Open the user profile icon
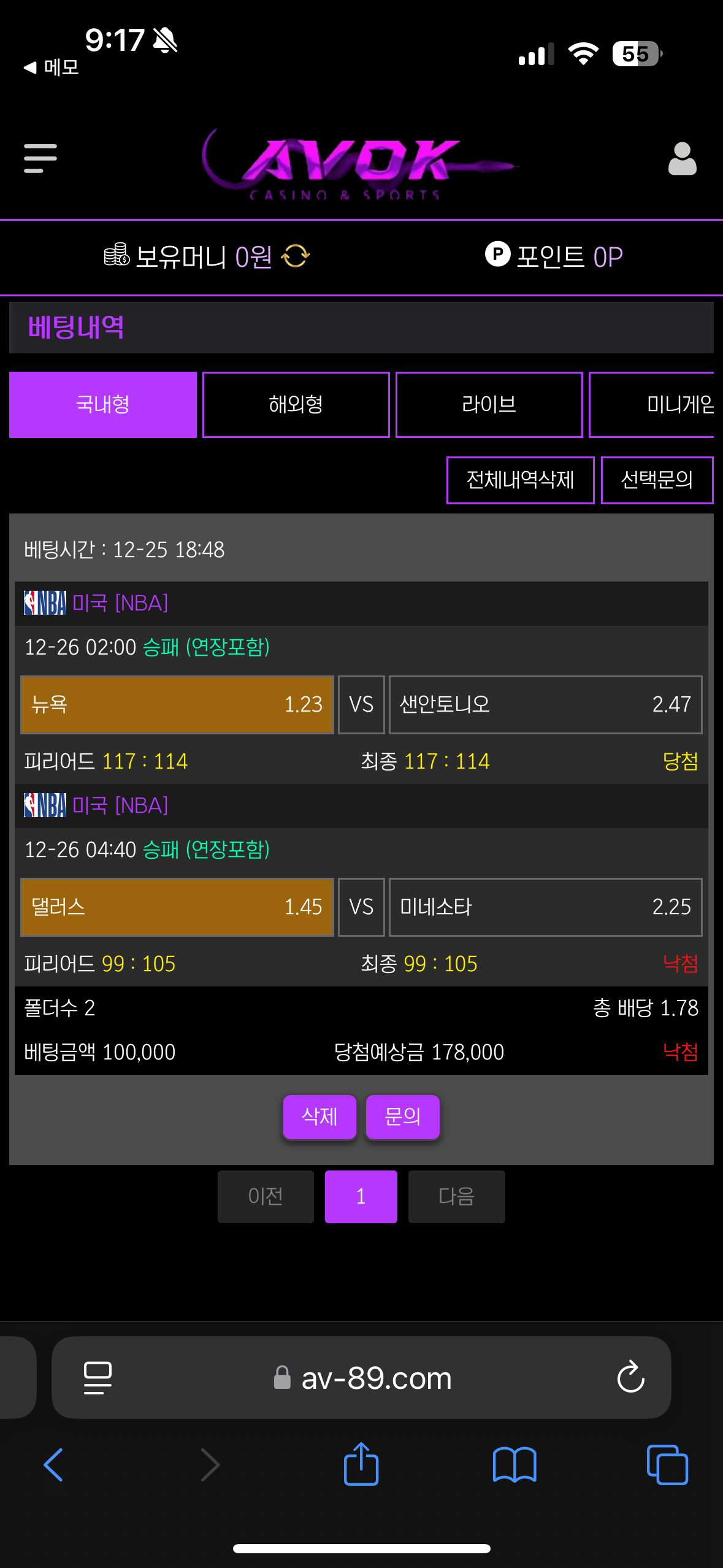 682,159
